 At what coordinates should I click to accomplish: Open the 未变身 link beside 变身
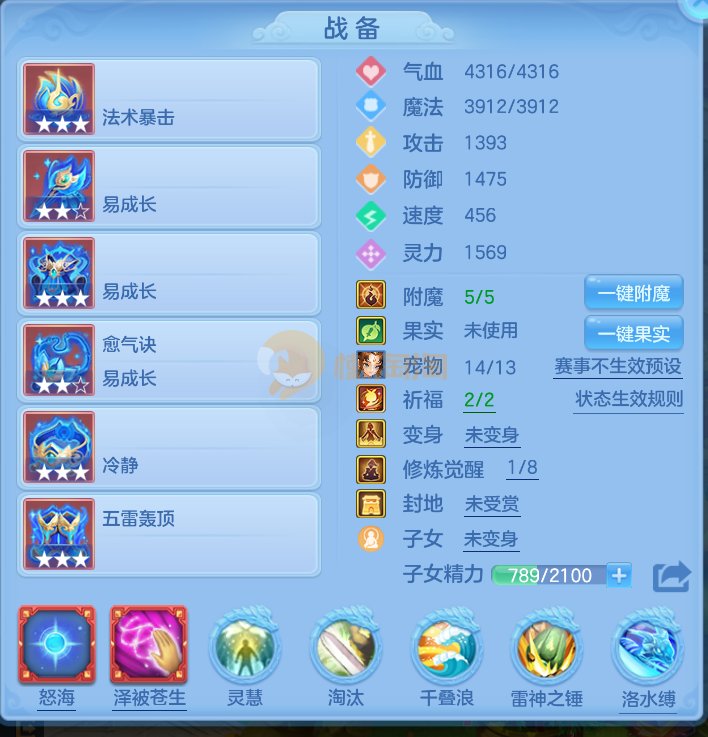click(492, 435)
